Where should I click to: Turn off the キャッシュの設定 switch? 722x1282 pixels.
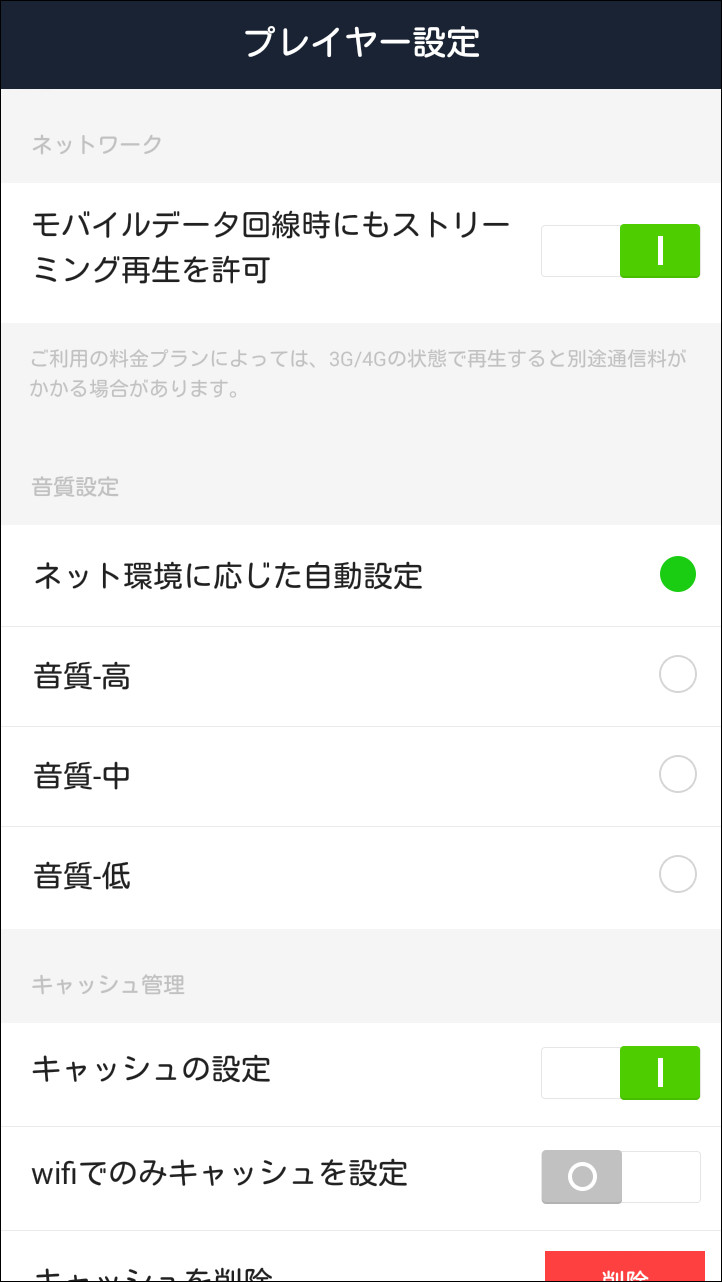point(620,1072)
